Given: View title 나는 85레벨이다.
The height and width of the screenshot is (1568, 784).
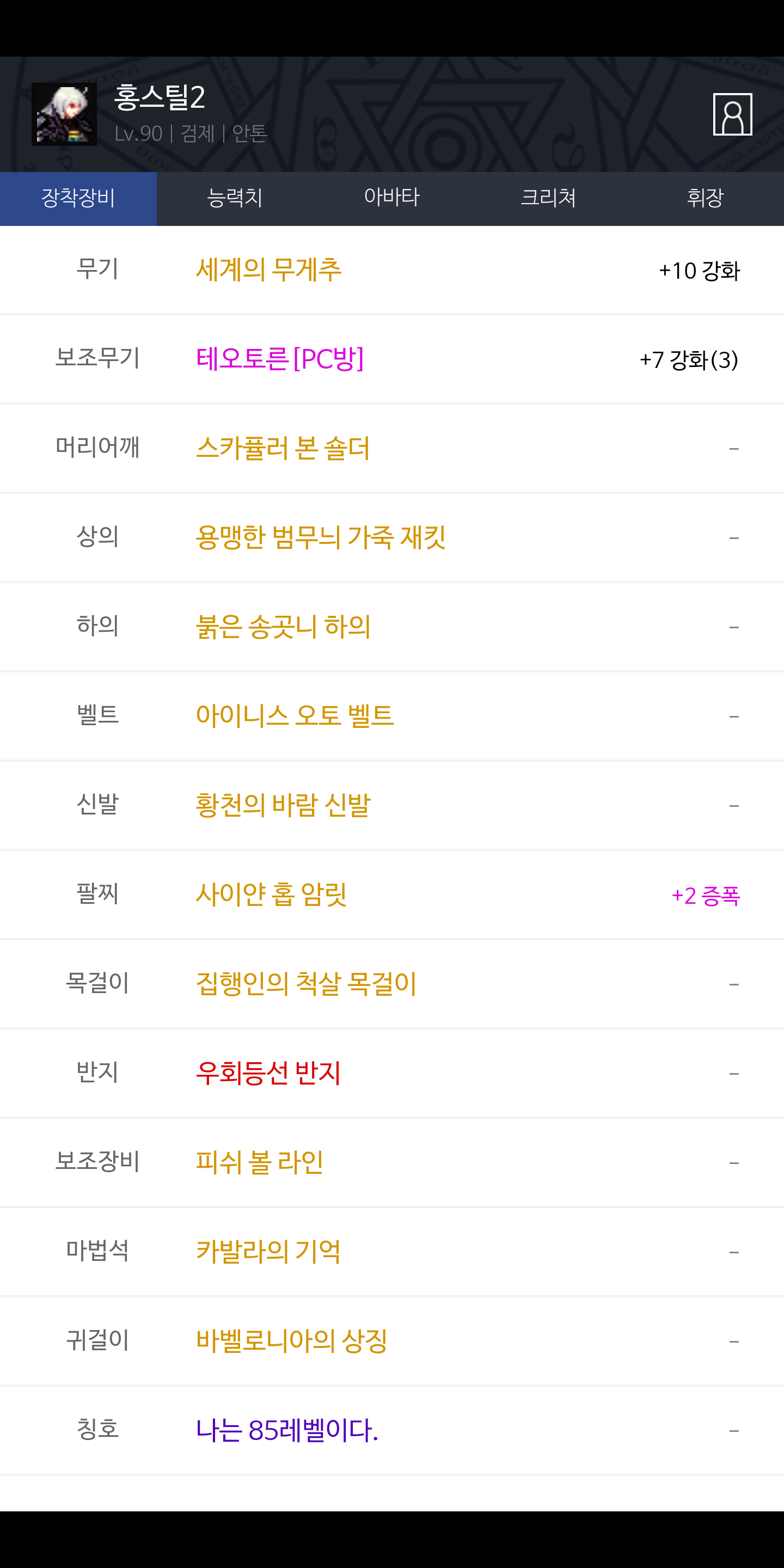Looking at the screenshot, I should (x=287, y=1430).
